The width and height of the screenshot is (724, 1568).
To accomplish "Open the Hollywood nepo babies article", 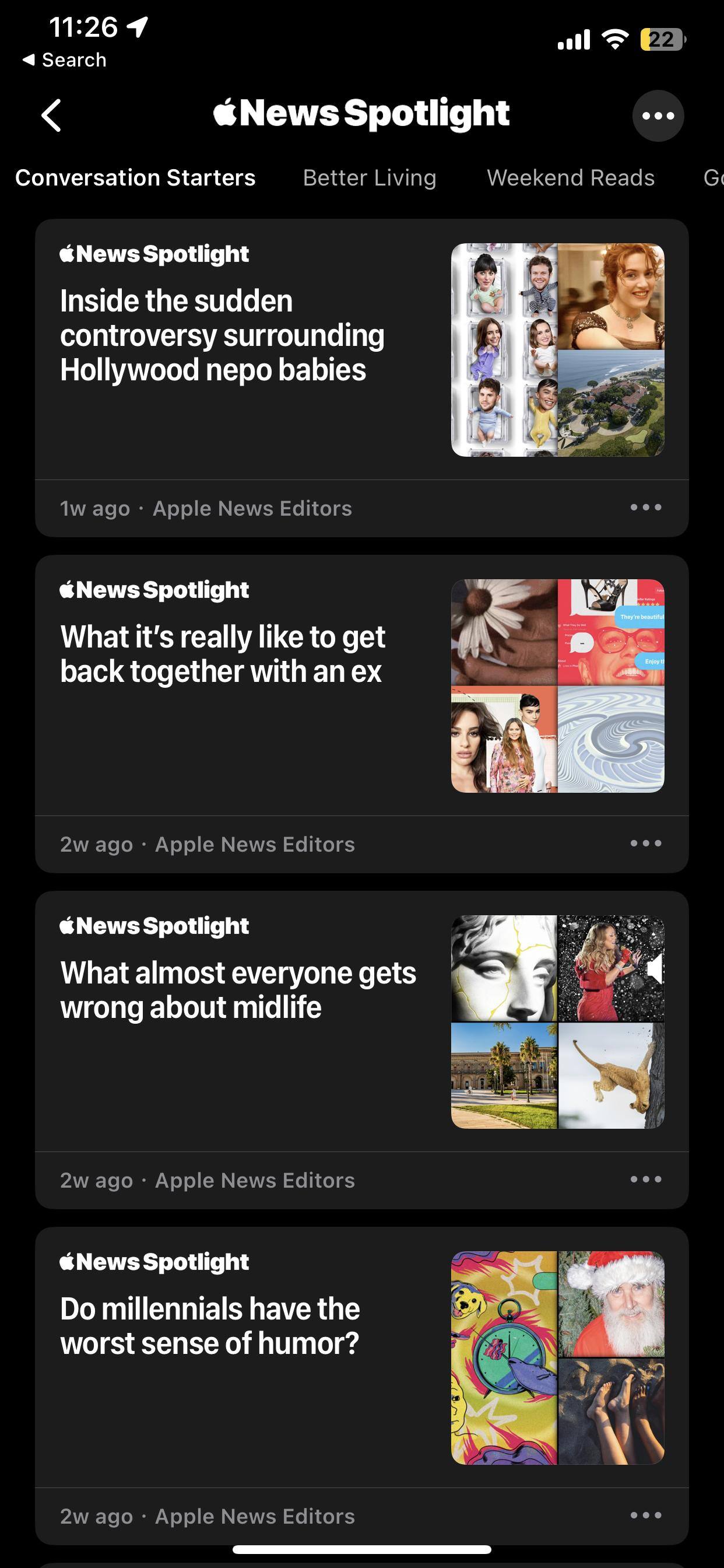I will coord(222,335).
